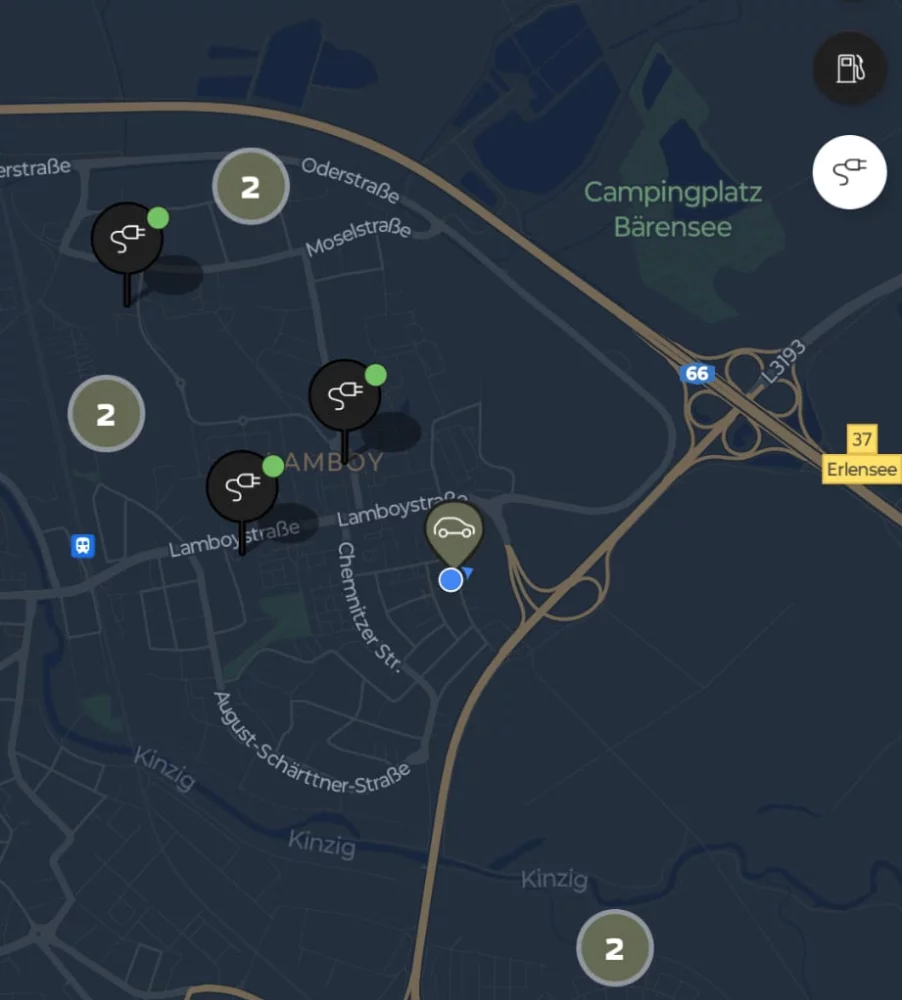Tap the car location marker
This screenshot has width=902, height=1000.
point(454,531)
